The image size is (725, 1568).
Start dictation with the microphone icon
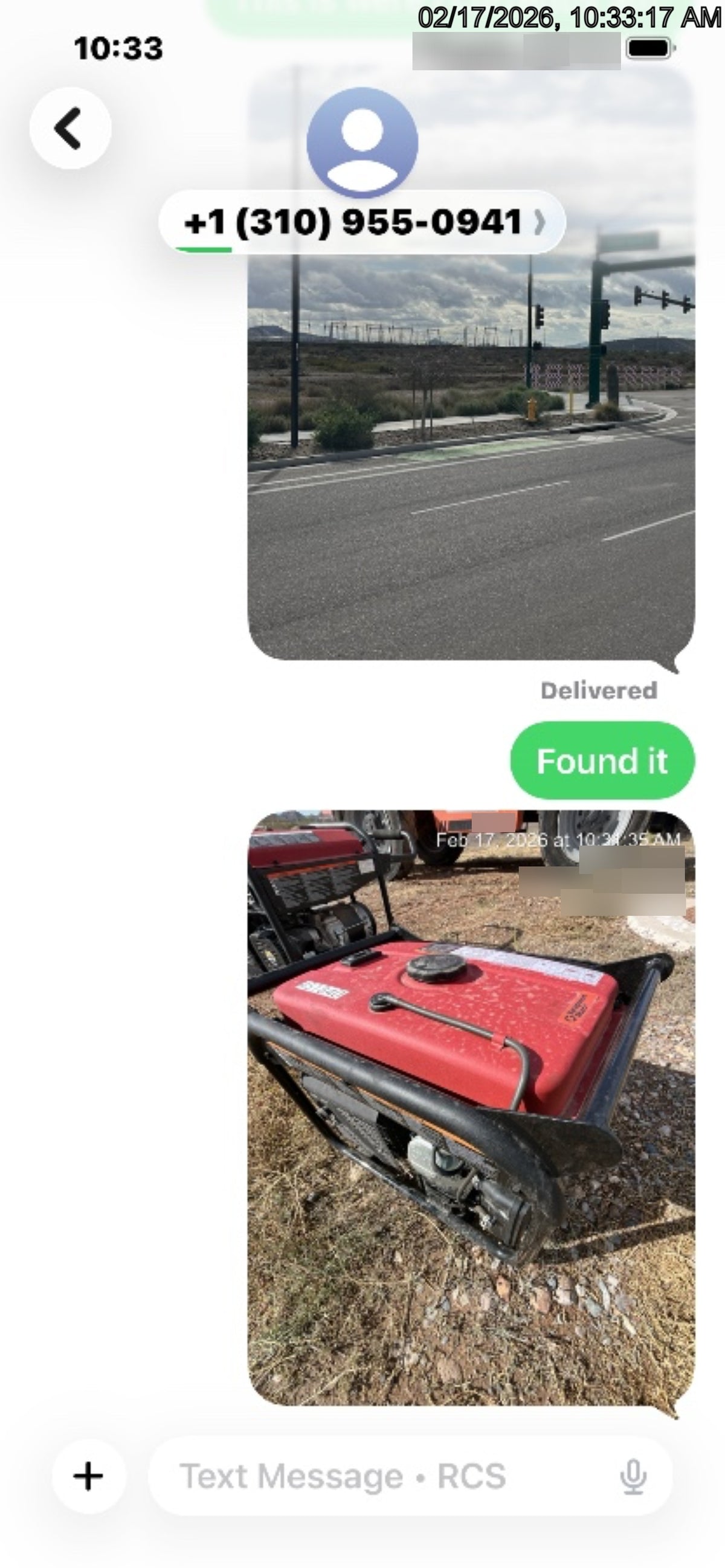click(633, 1477)
